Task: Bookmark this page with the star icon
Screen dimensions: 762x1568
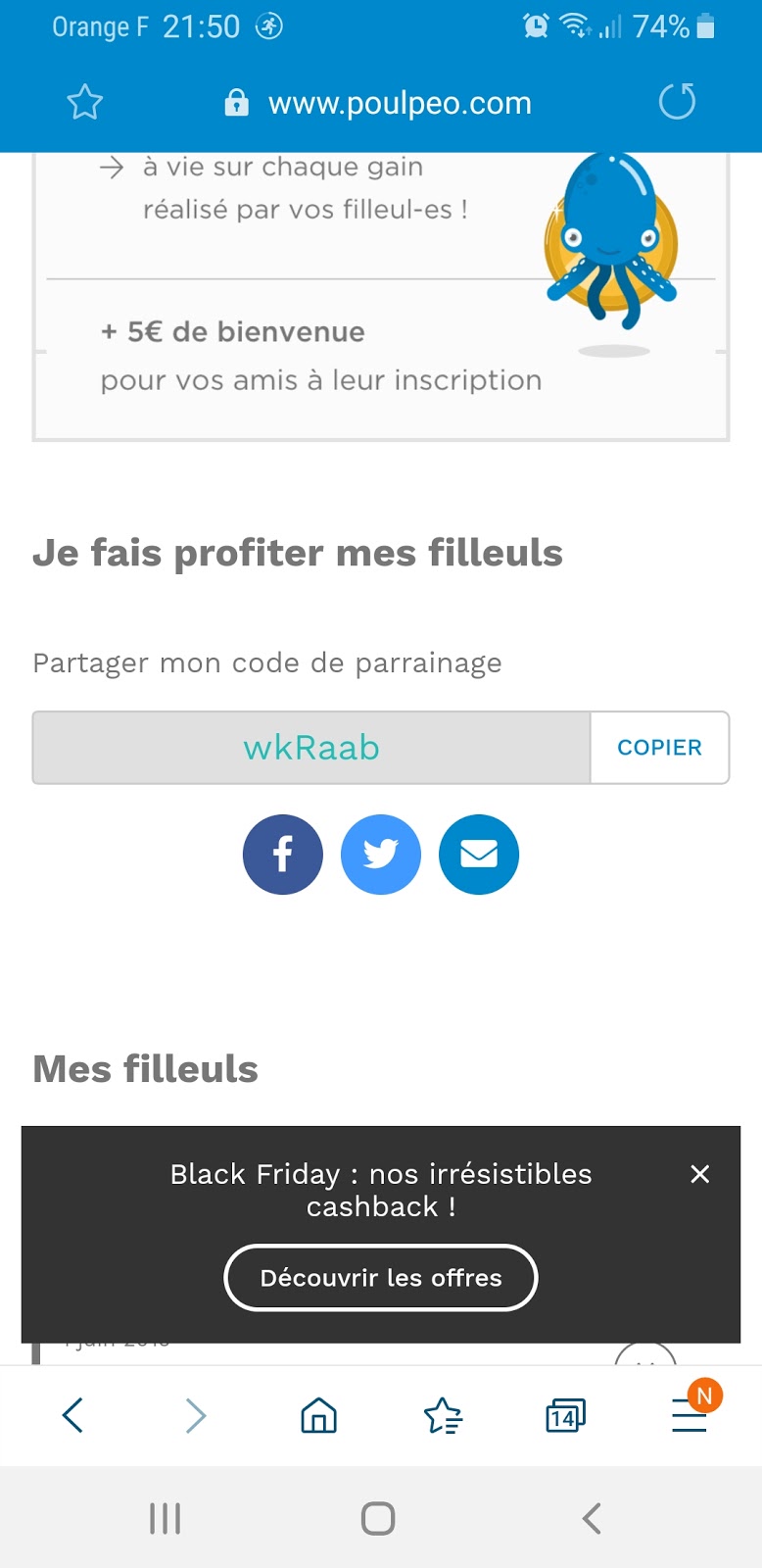Action: [85, 102]
